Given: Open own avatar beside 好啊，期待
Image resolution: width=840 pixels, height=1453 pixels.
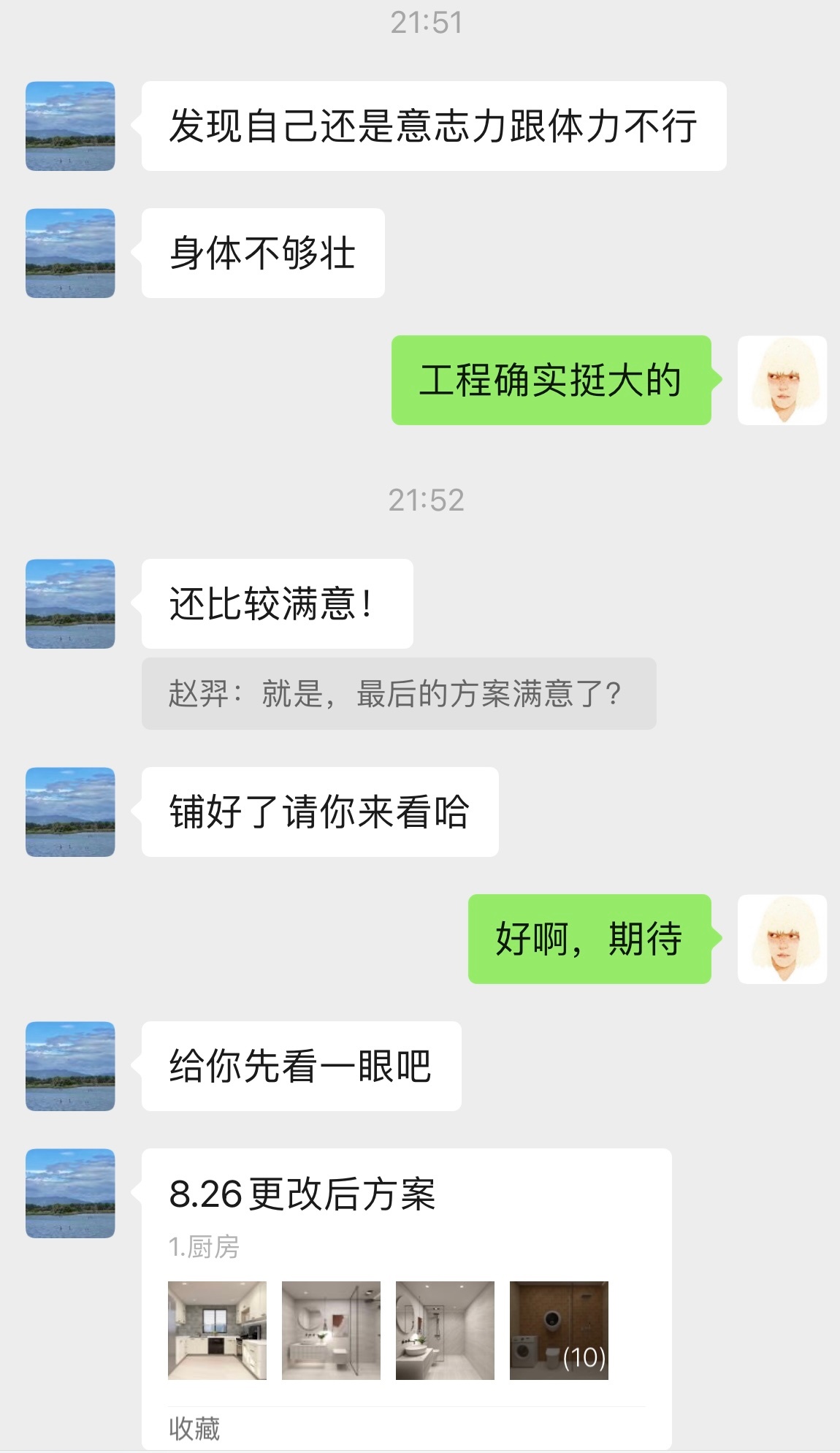Looking at the screenshot, I should (x=782, y=939).
